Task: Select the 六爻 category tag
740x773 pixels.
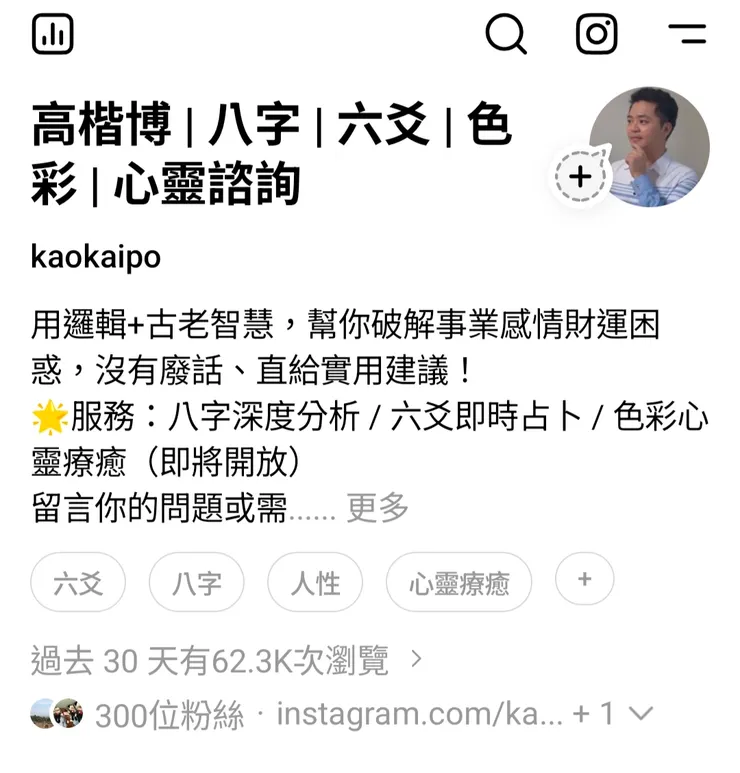Action: 77,582
